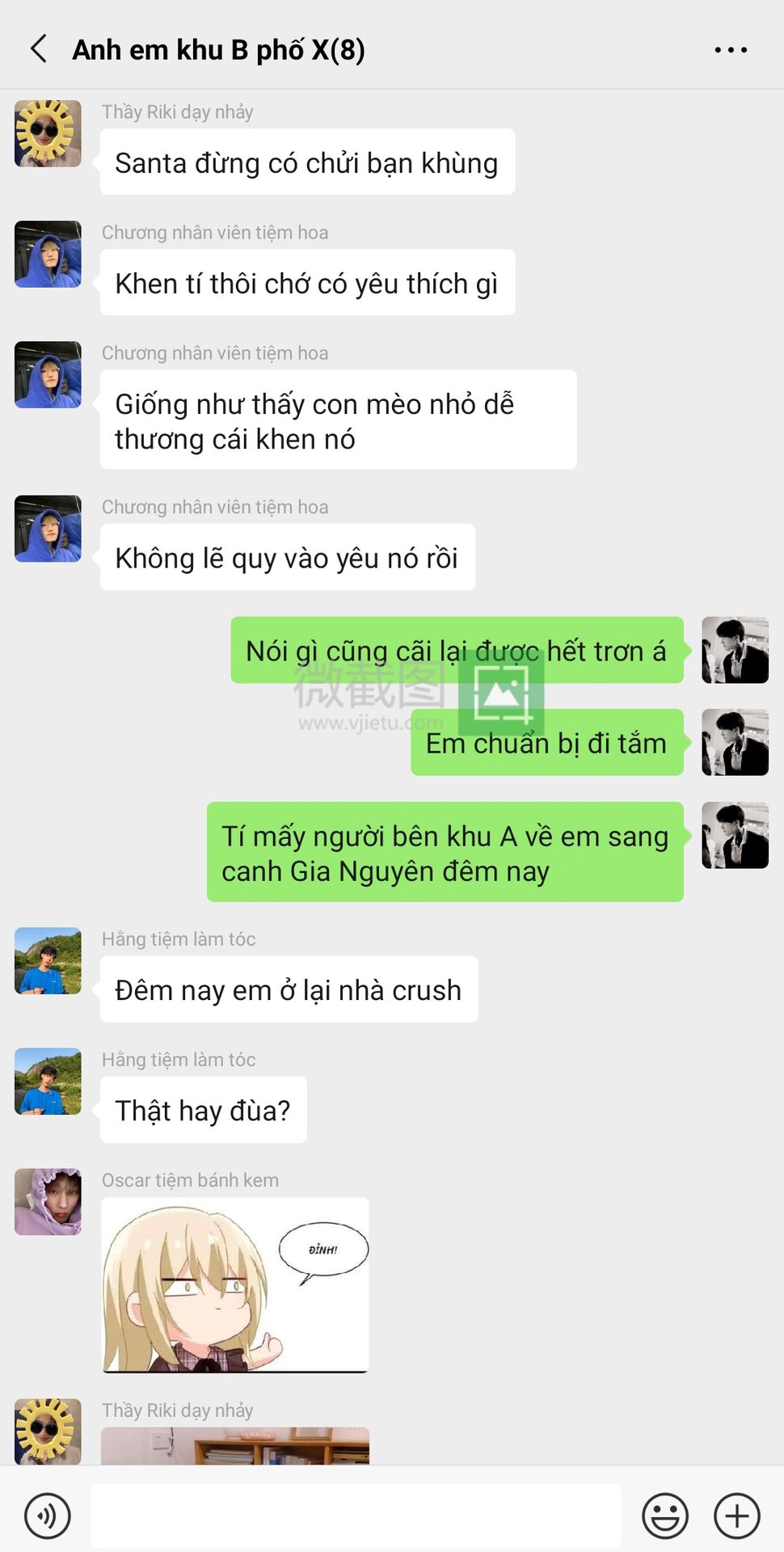
Task: Switch to voice message input
Action: click(48, 1516)
